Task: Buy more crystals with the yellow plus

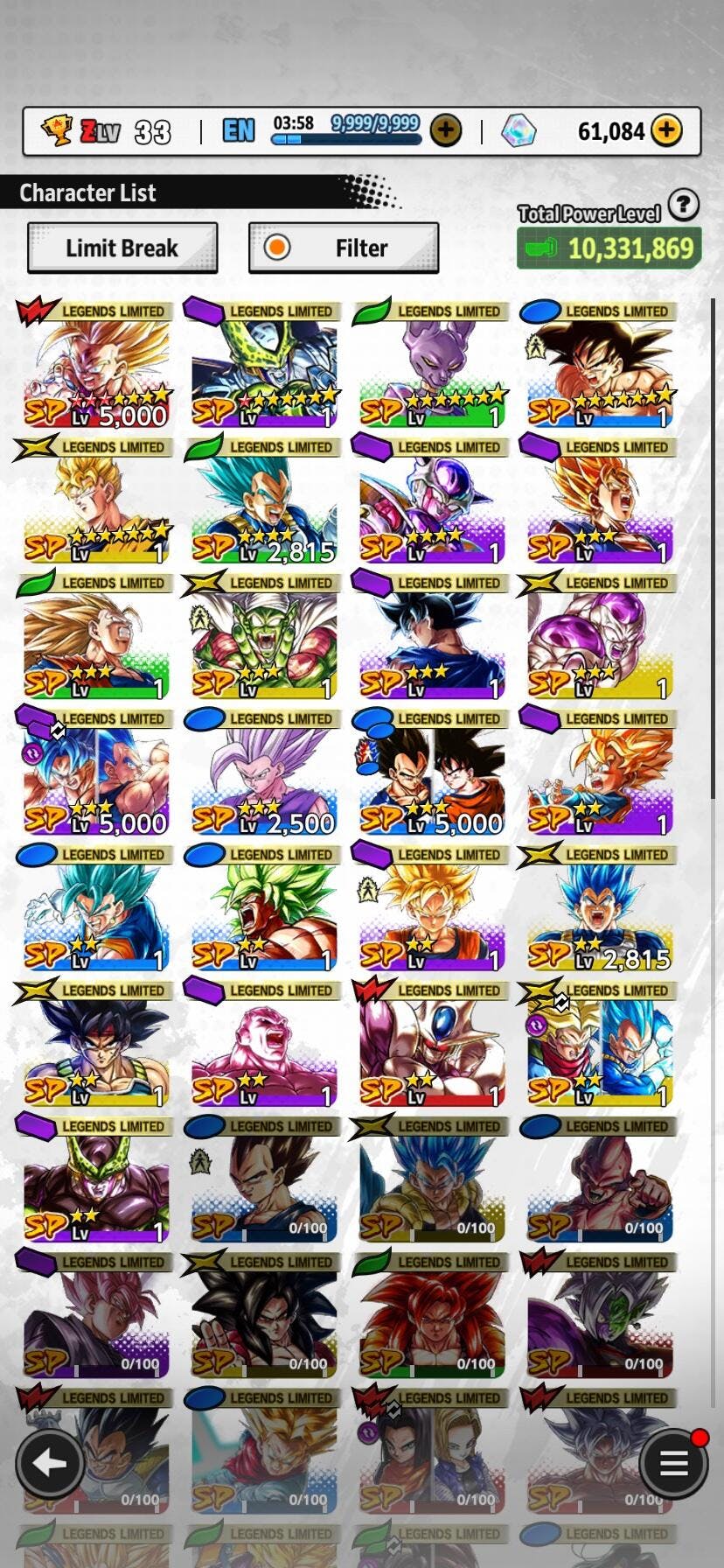Action: [667, 131]
